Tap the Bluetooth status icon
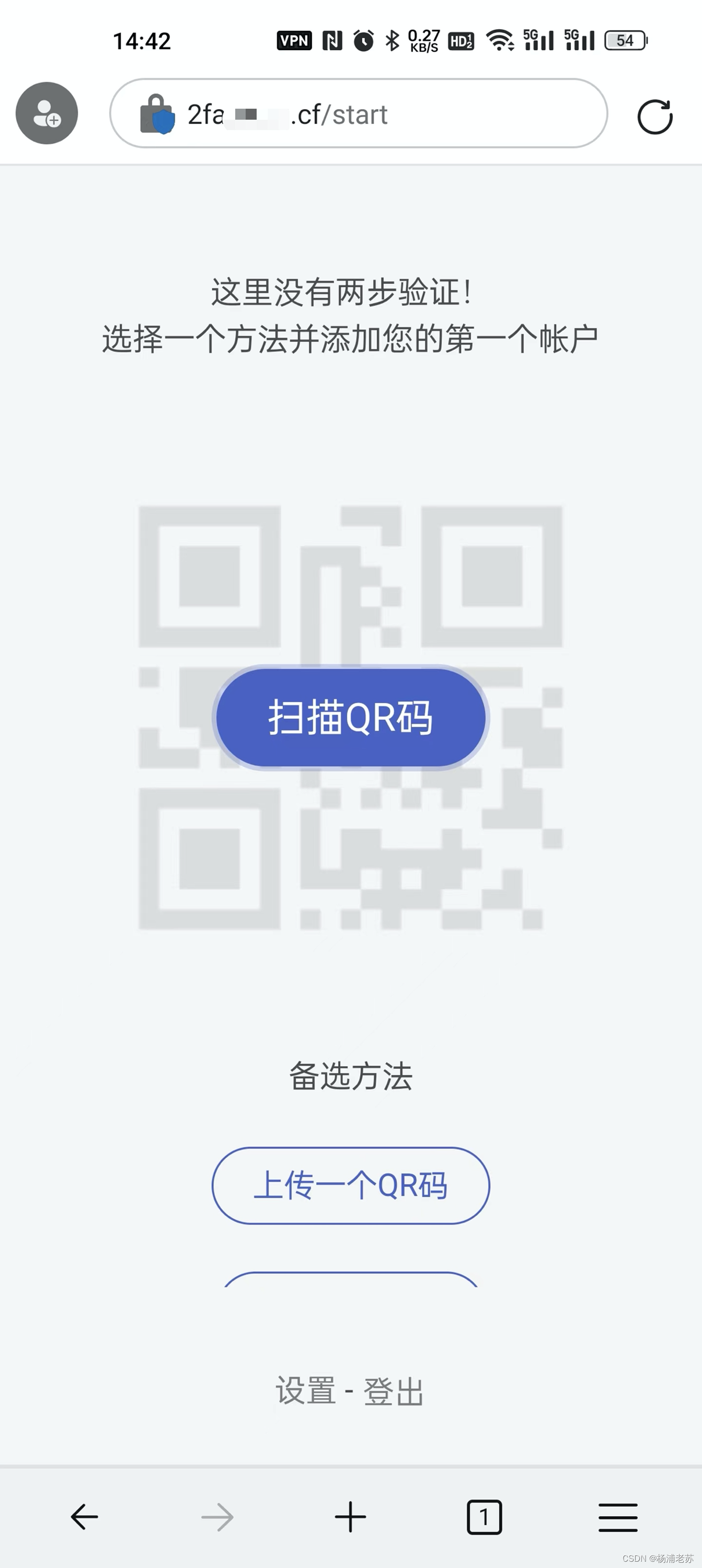Screen dimensions: 702x1568 (392, 40)
